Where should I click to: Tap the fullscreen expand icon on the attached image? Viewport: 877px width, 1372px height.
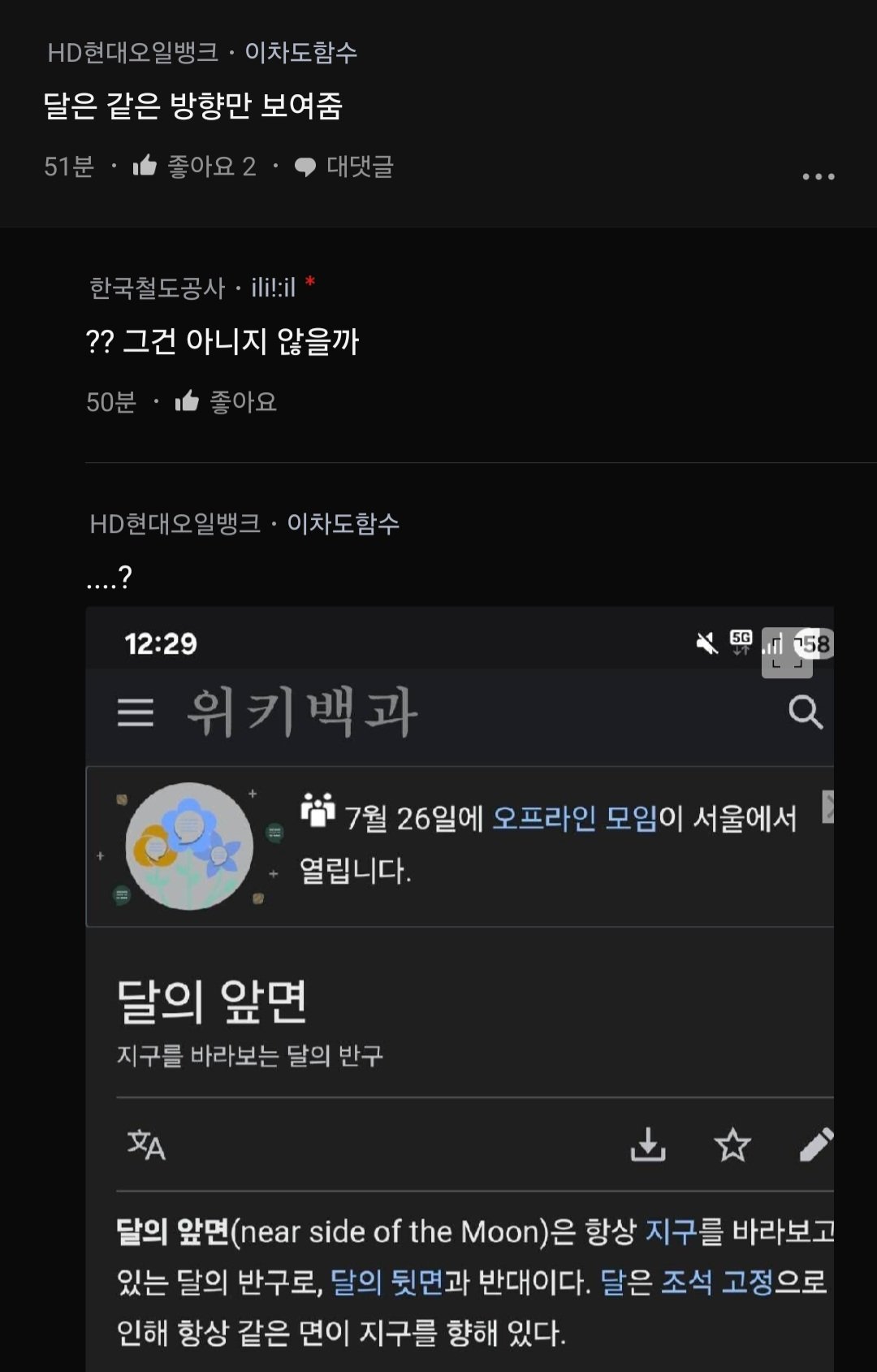[x=786, y=653]
